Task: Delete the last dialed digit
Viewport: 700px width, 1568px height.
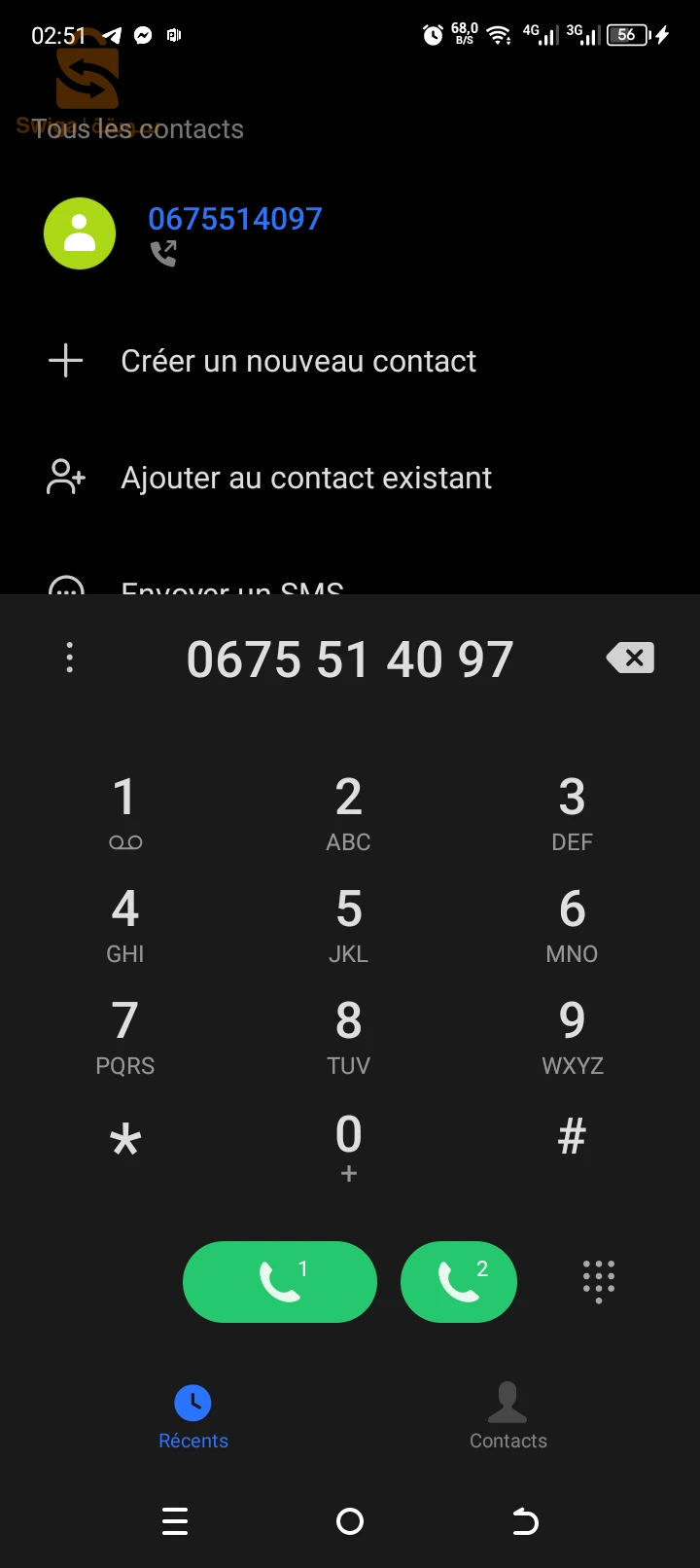Action: tap(630, 659)
